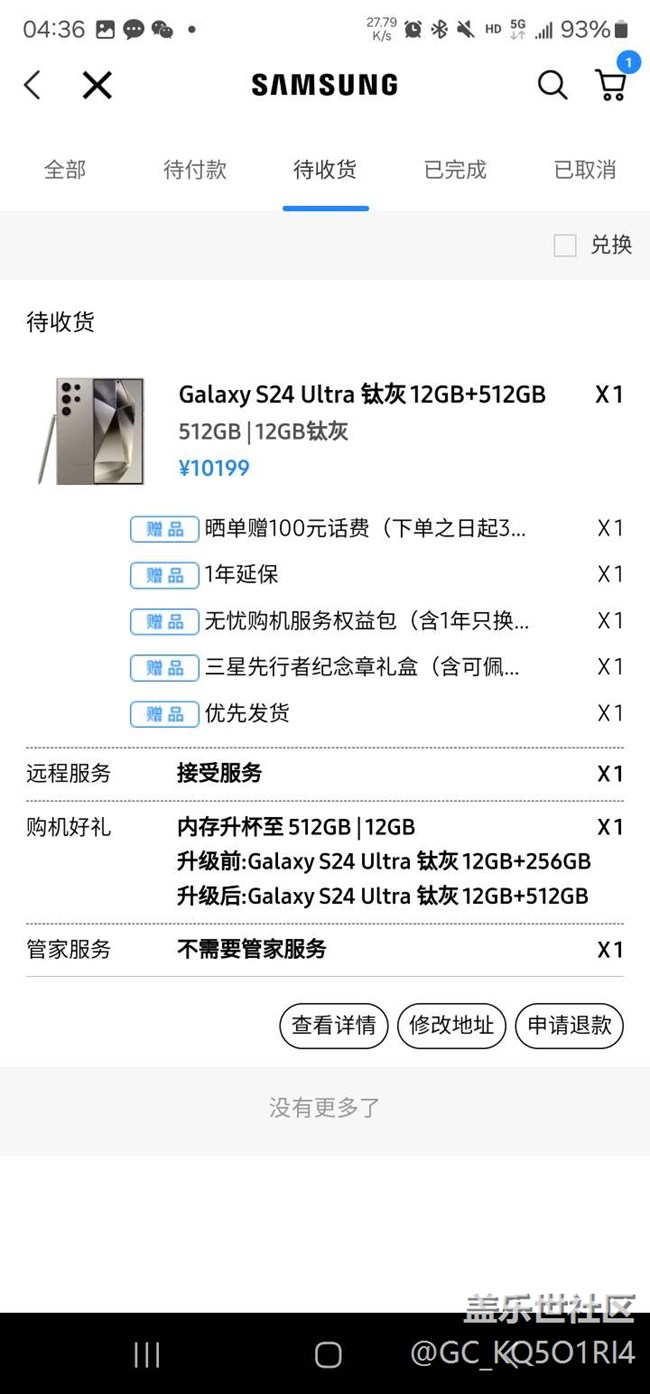Tap the system home button
Image resolution: width=650 pixels, height=1394 pixels.
click(328, 1354)
